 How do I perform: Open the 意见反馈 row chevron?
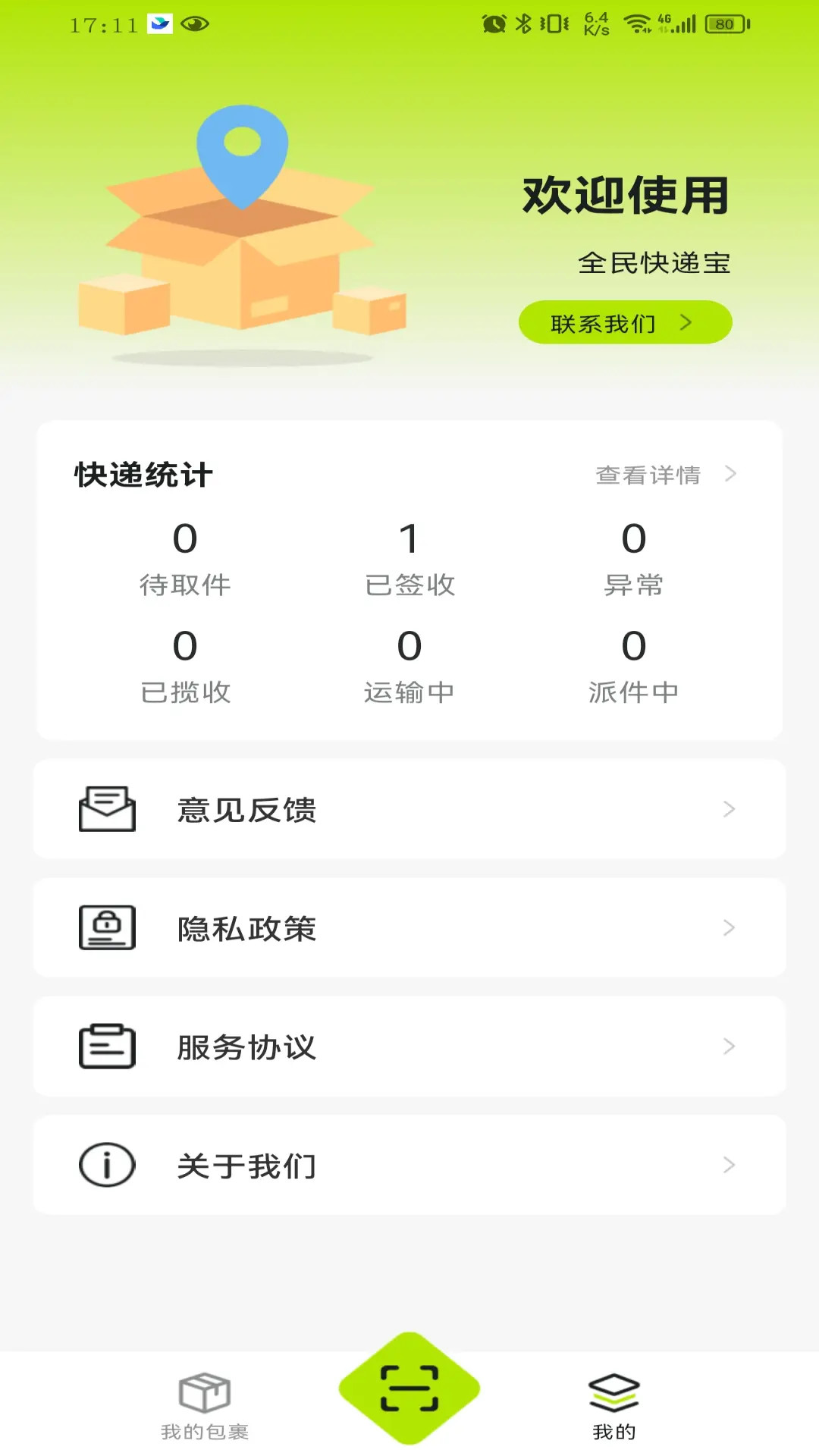tap(730, 808)
